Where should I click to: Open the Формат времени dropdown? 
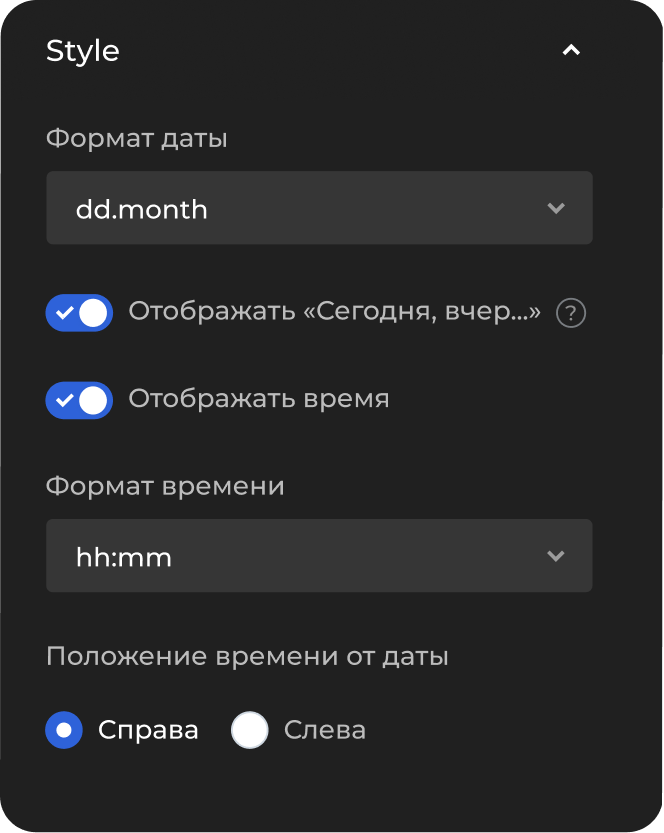319,556
